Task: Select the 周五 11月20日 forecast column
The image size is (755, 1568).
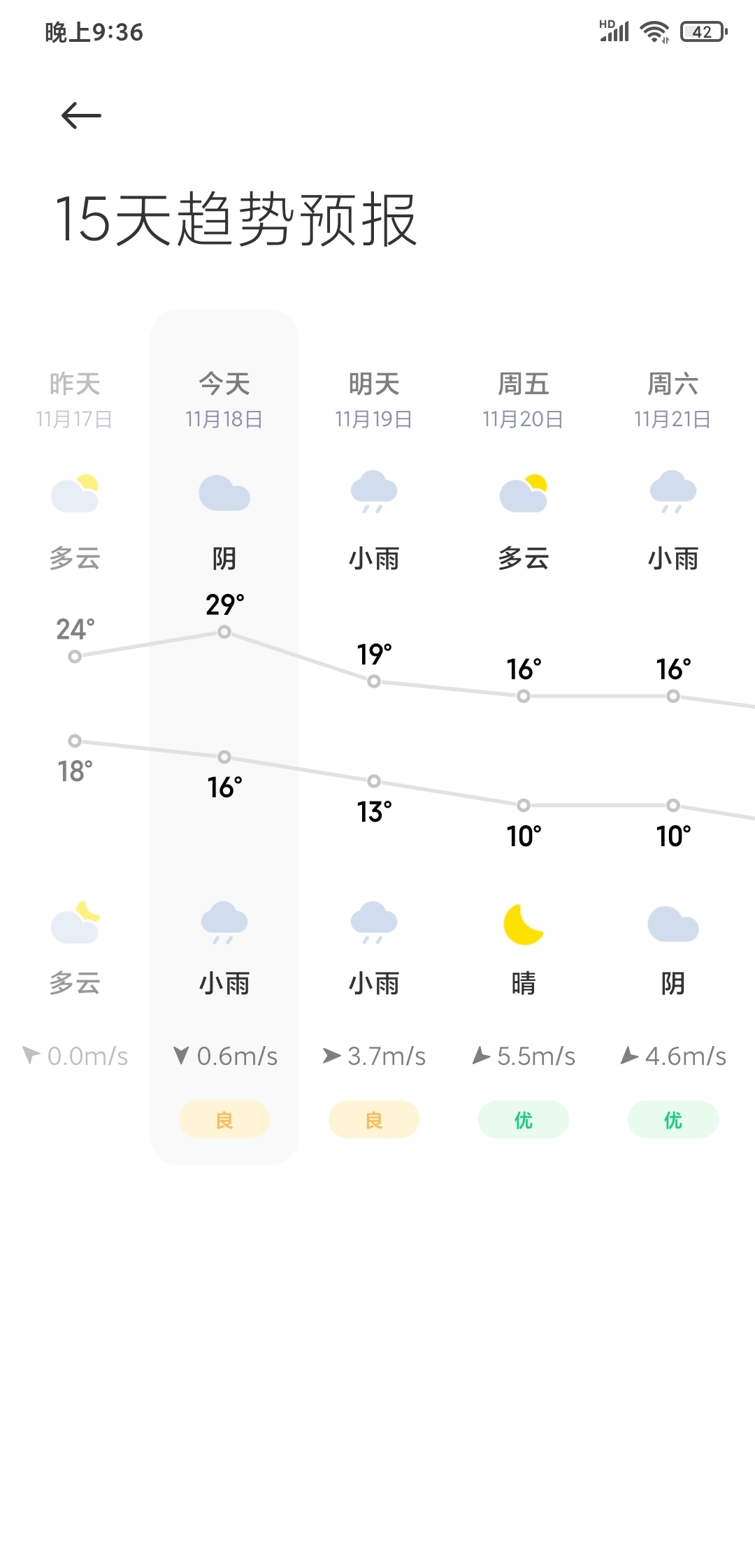Action: tap(524, 736)
